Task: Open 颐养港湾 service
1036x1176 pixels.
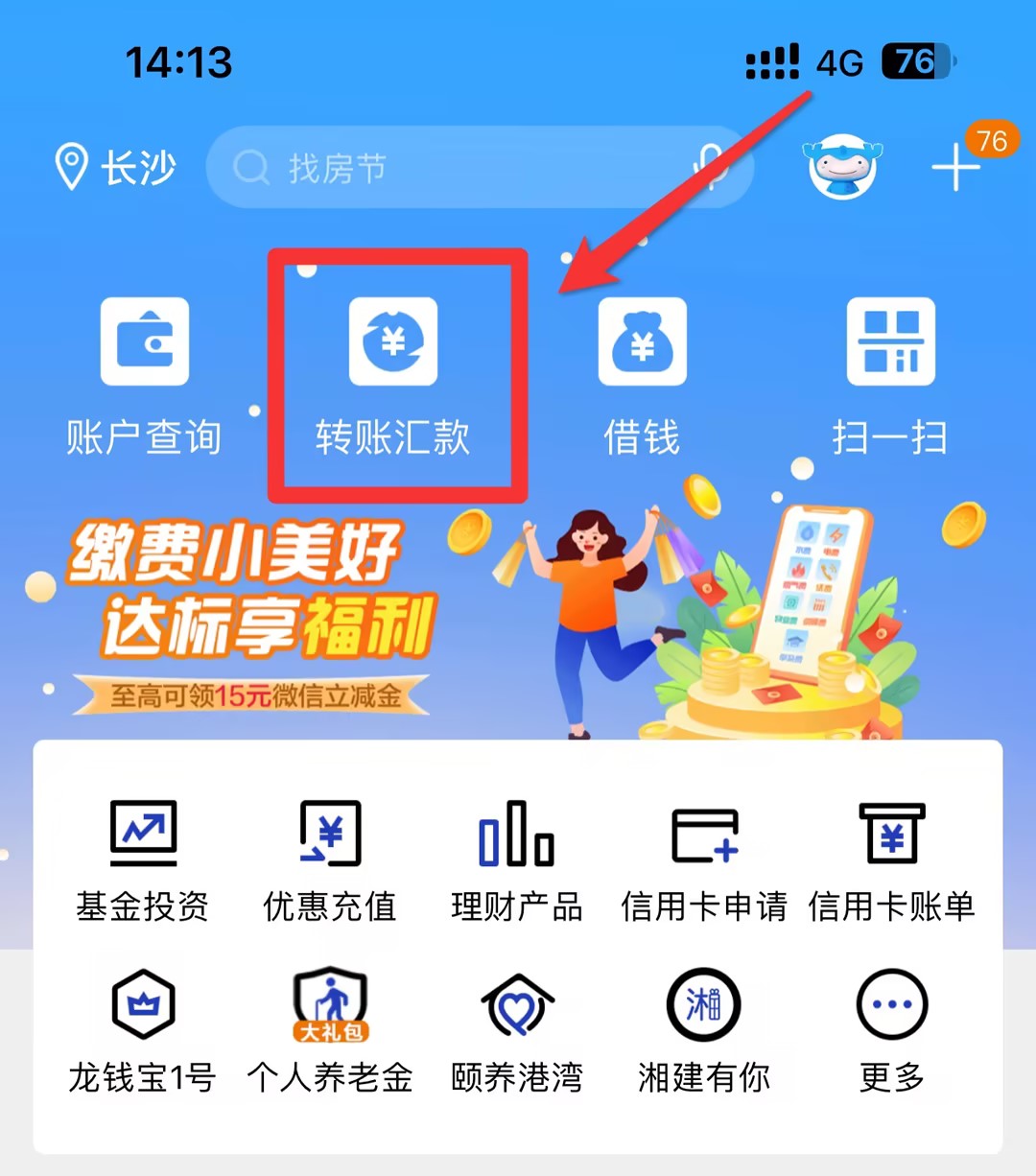Action: [517, 1032]
